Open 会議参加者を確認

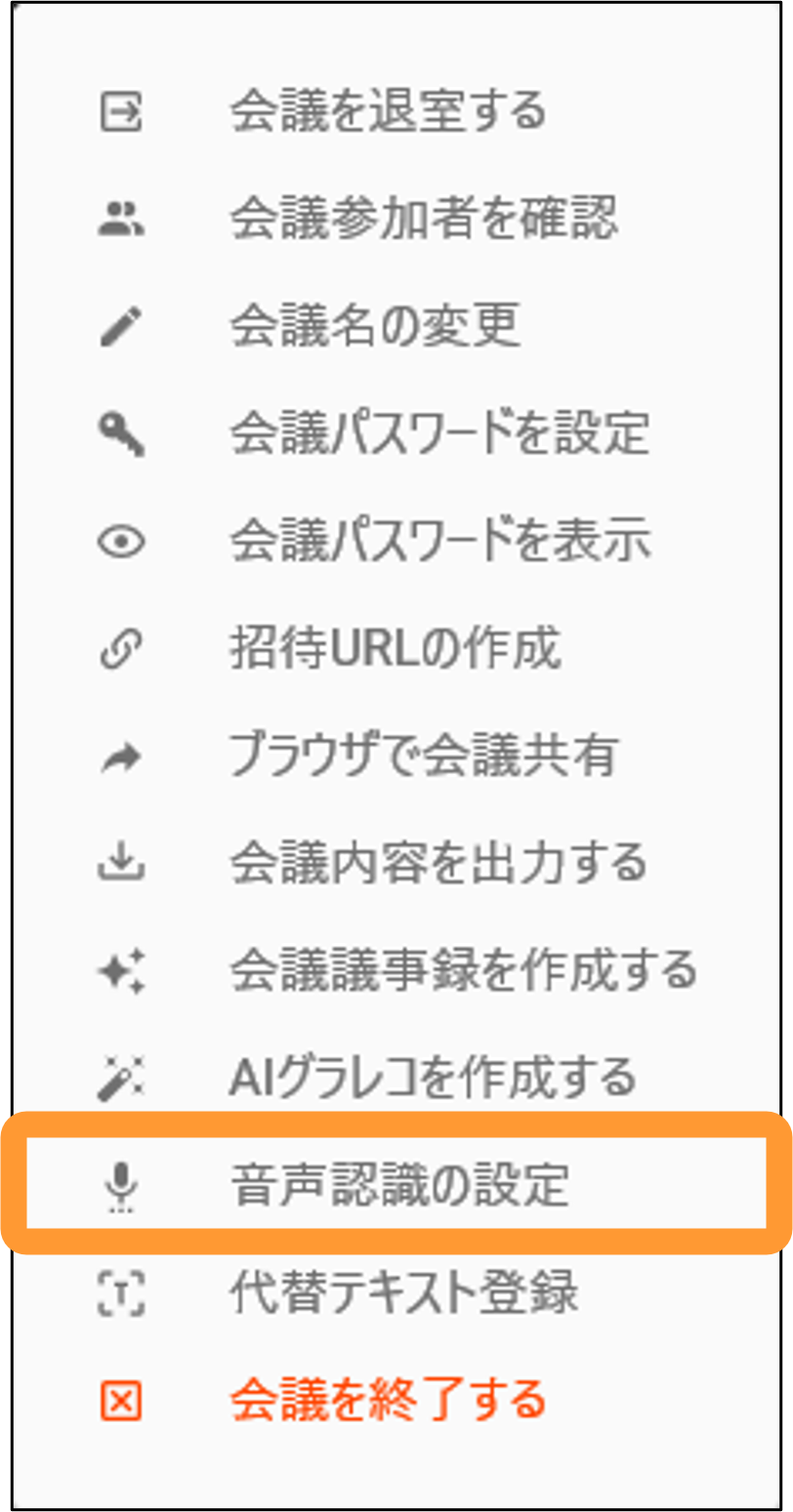tap(391, 221)
